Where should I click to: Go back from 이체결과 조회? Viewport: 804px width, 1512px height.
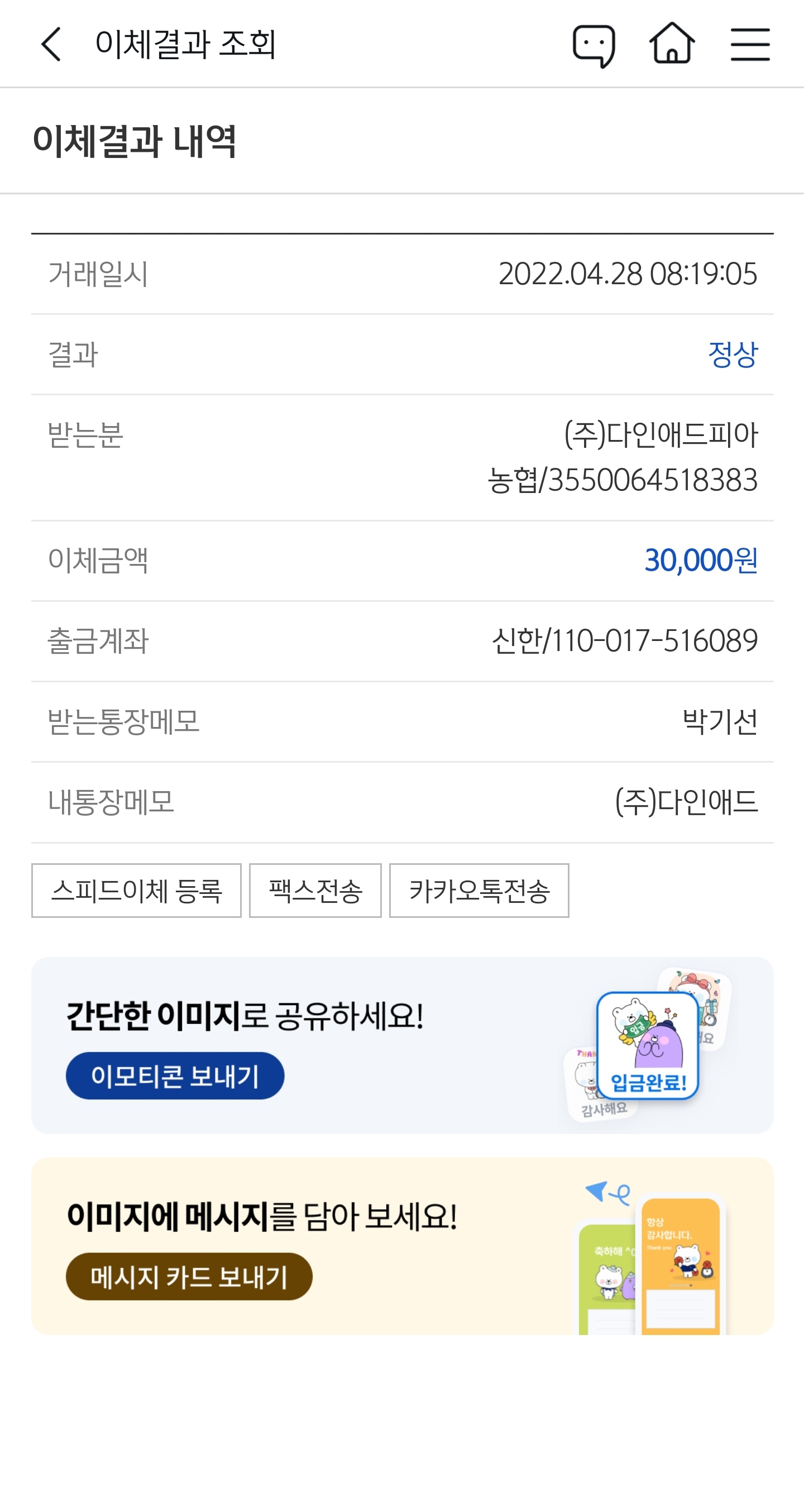click(x=51, y=44)
